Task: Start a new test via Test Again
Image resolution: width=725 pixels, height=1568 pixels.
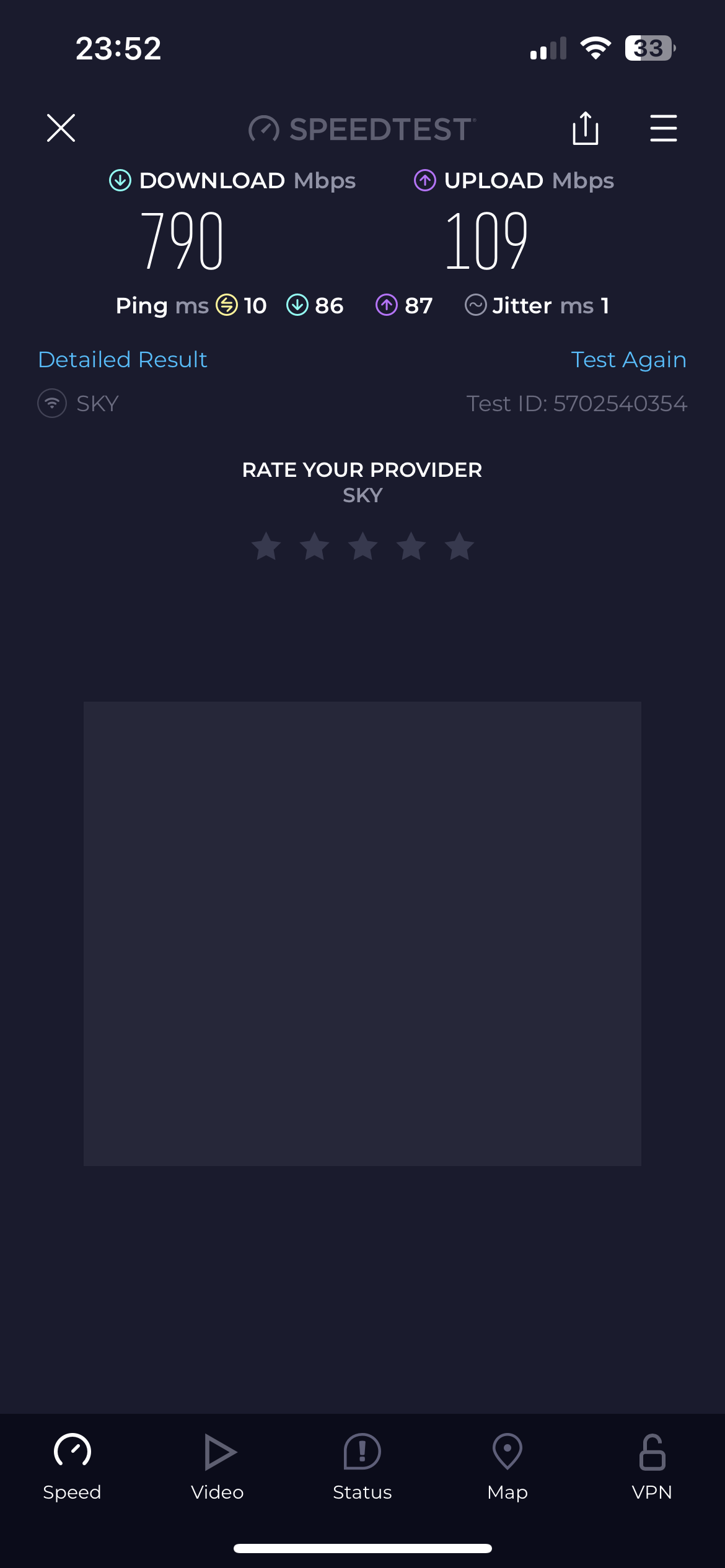Action: point(629,359)
